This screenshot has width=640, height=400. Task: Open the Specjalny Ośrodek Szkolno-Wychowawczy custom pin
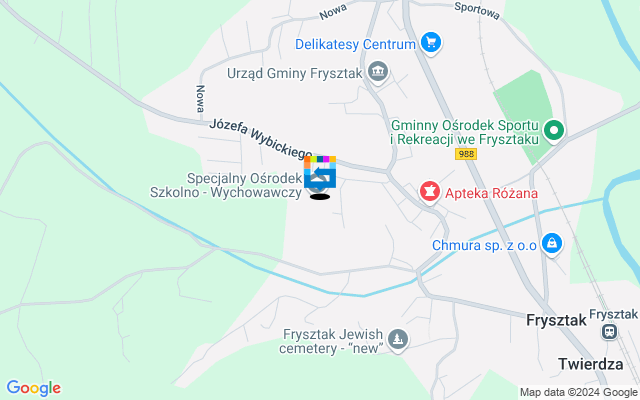click(x=320, y=175)
